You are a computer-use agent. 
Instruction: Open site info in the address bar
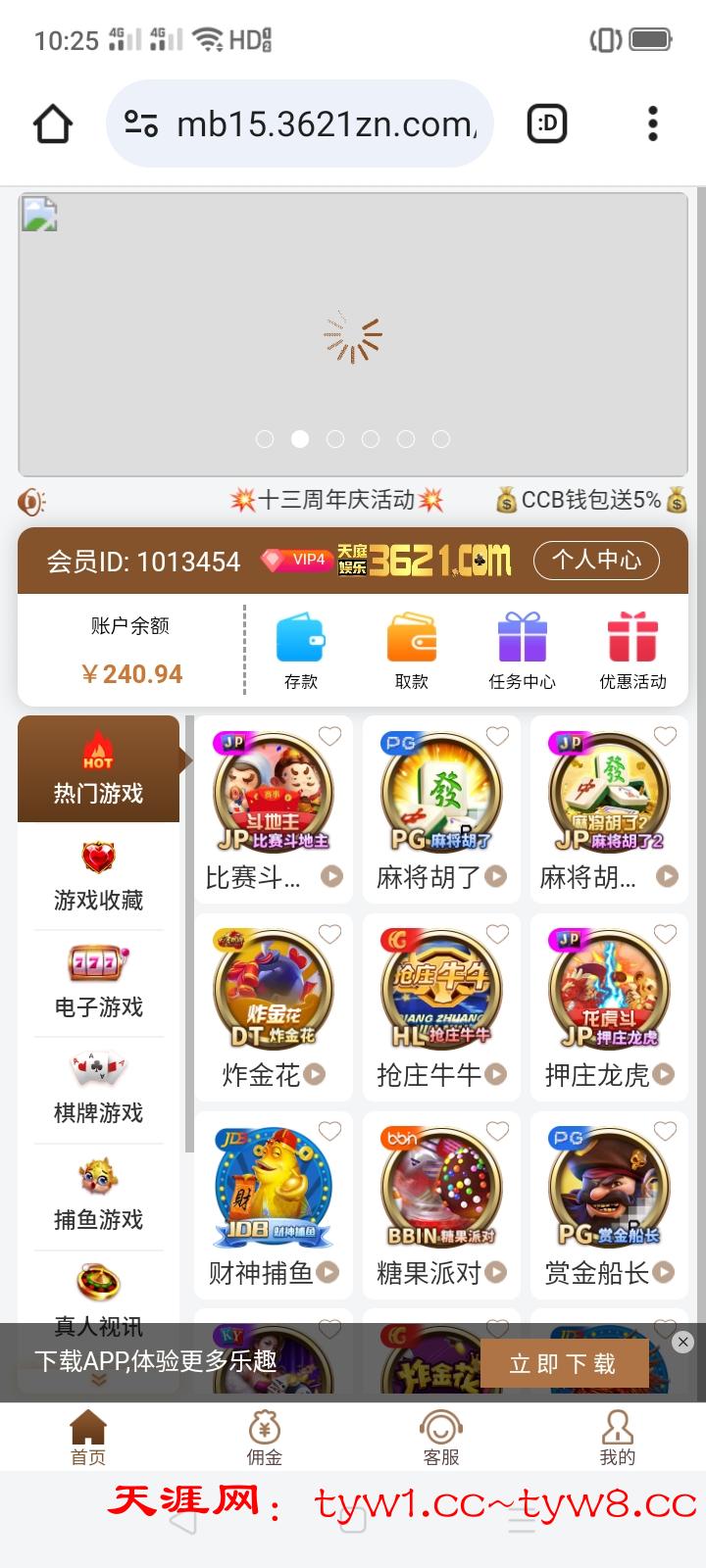[140, 123]
